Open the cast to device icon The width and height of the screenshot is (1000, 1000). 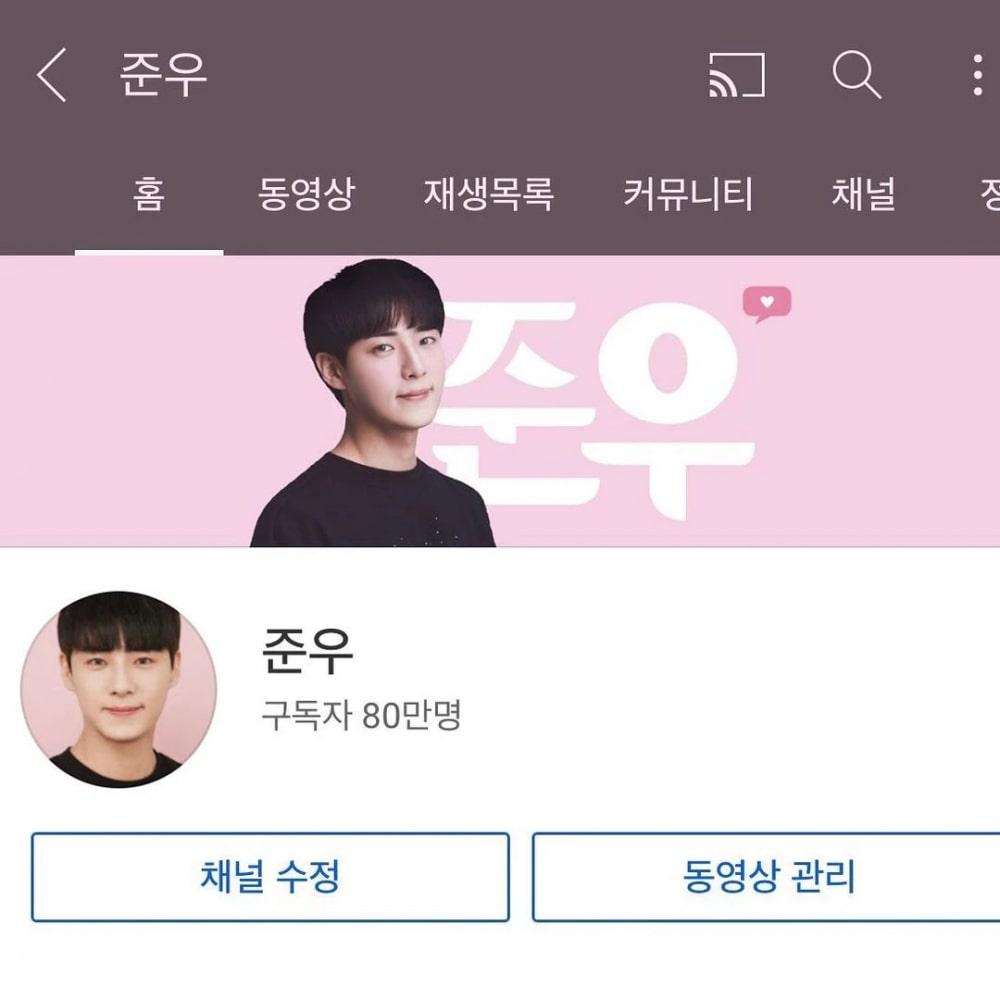[737, 76]
